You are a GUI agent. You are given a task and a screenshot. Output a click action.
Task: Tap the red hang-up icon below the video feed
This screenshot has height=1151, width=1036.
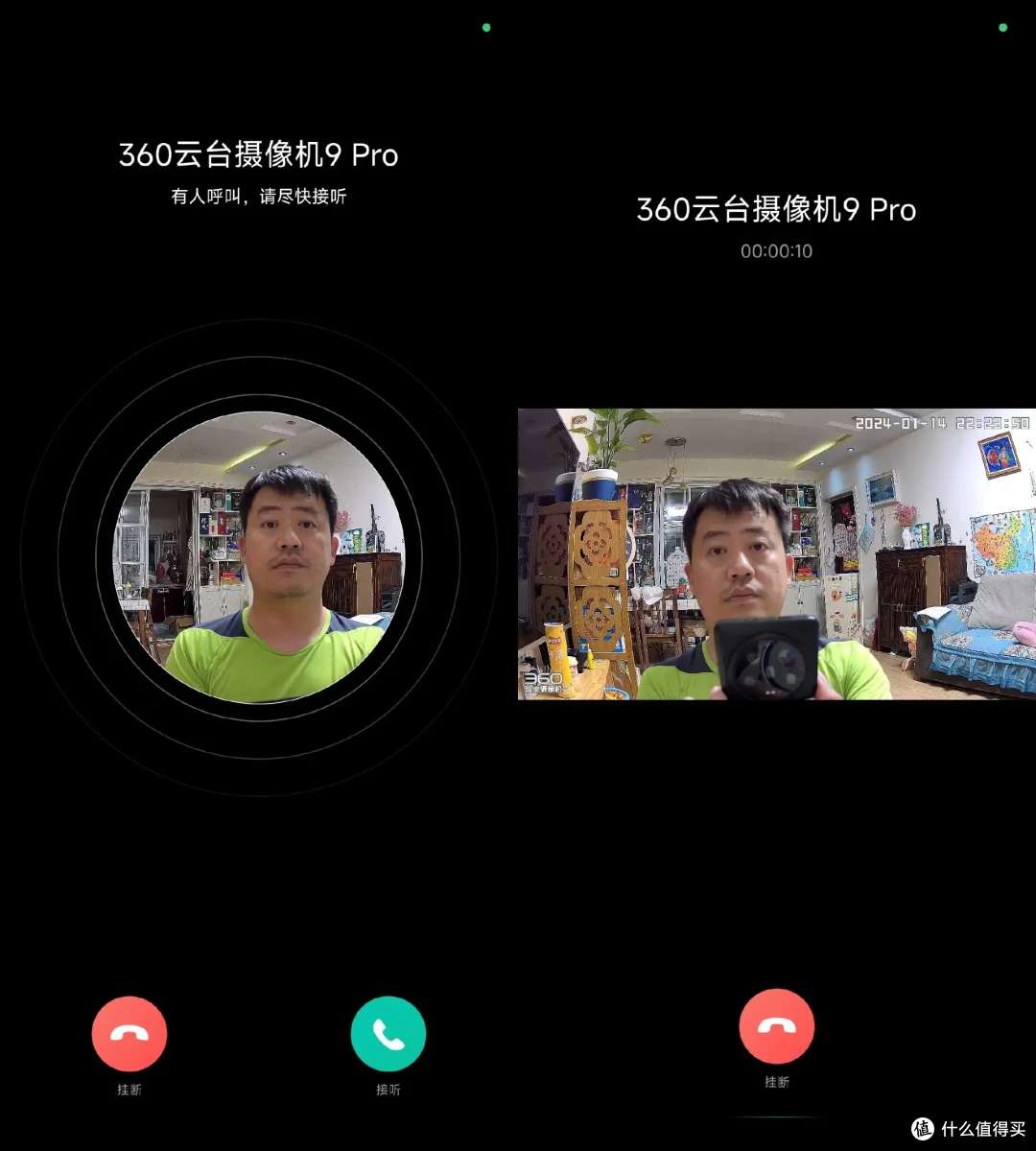[x=777, y=1025]
